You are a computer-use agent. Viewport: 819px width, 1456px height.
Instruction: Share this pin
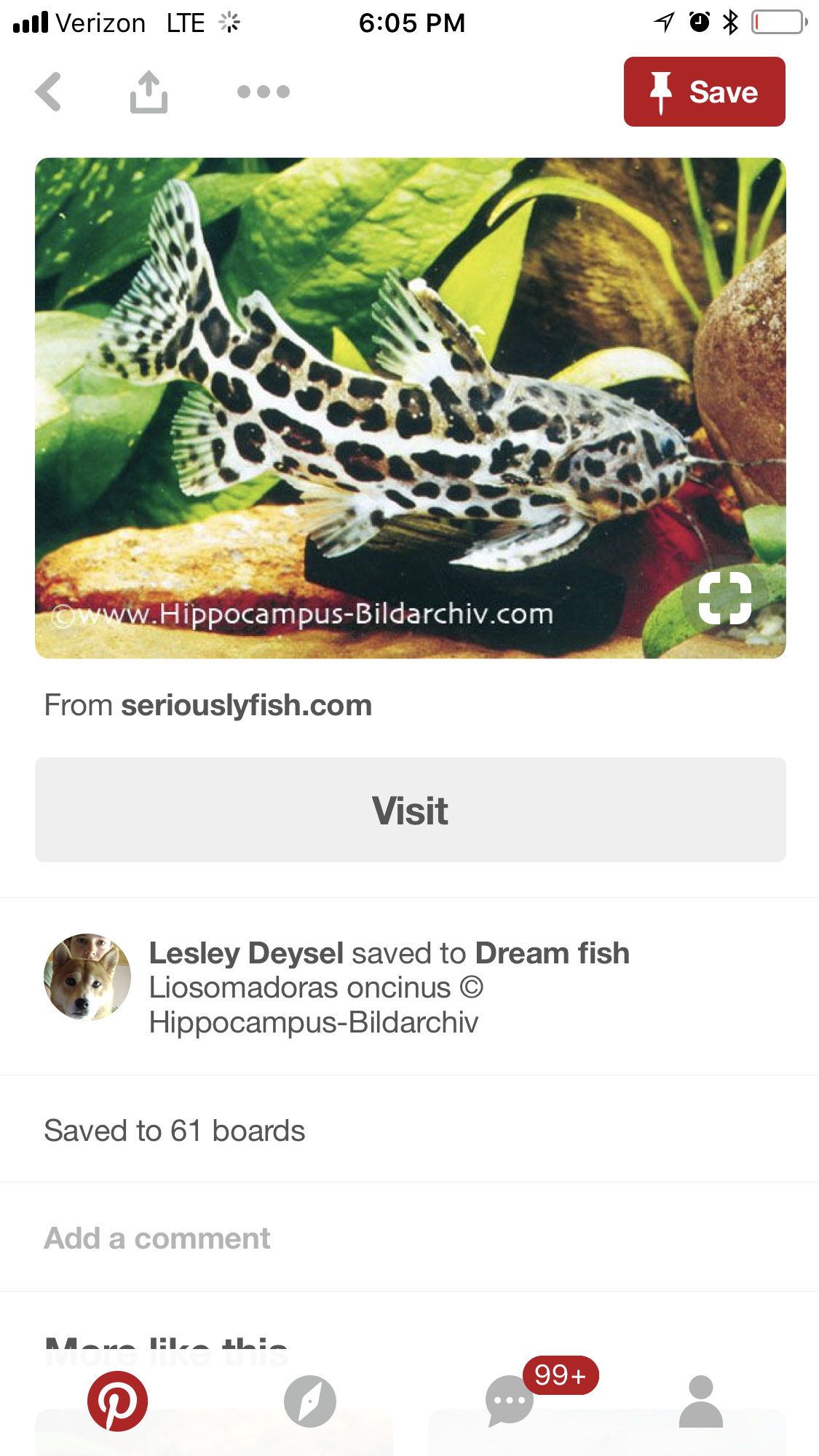tap(149, 92)
